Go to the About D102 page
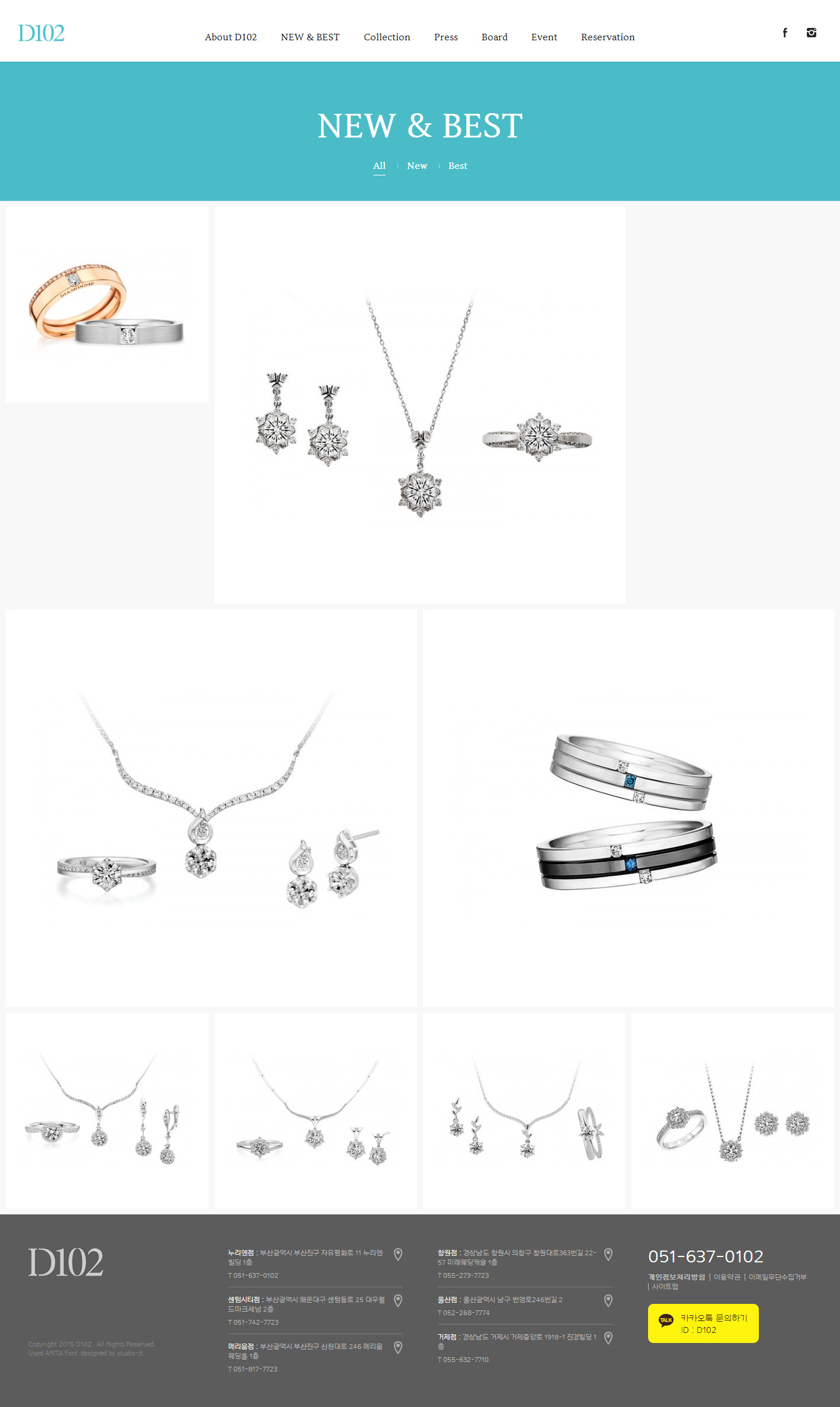840x1407 pixels. [x=230, y=37]
